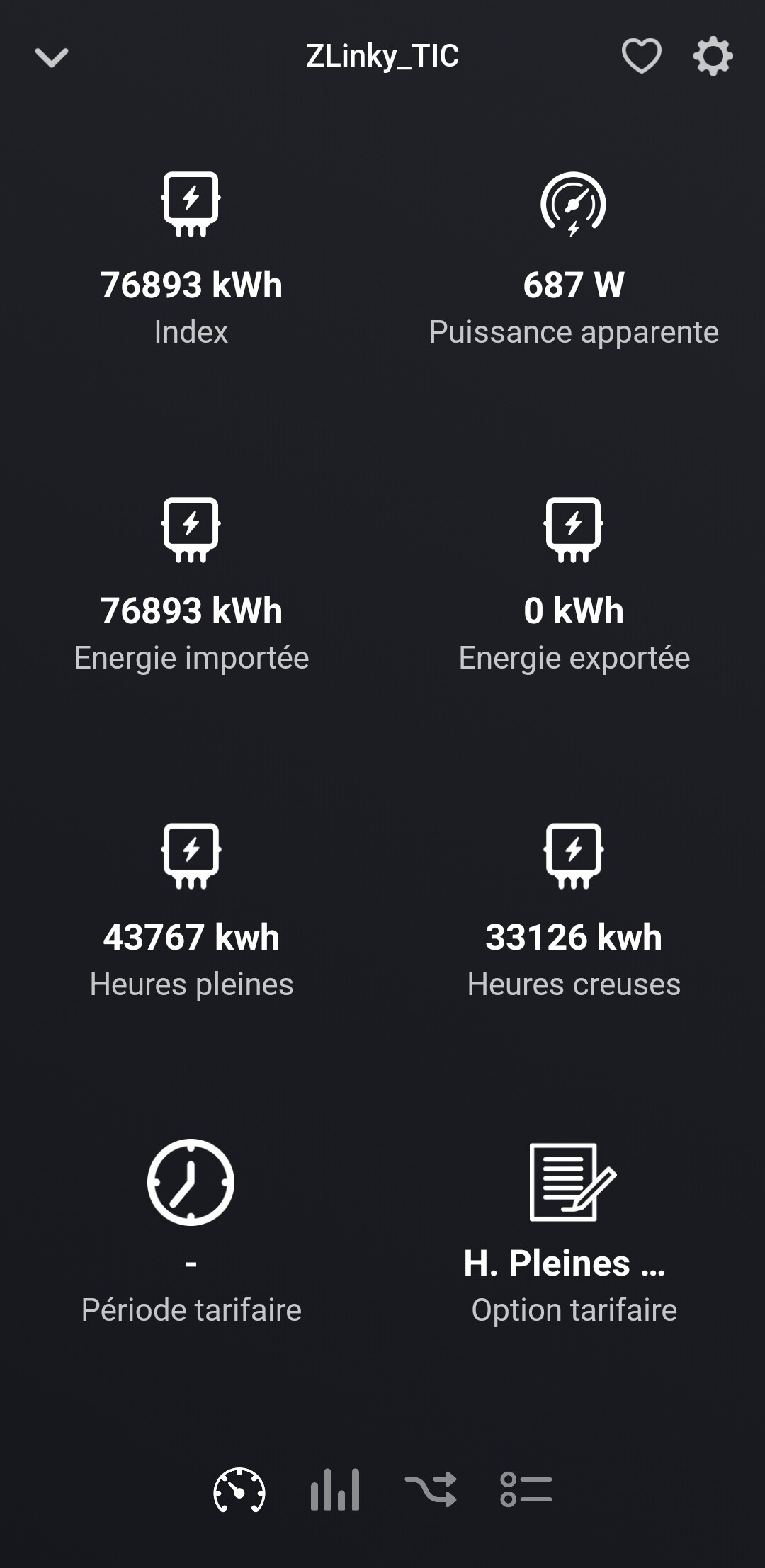Collapse the ZLinky_TIC device panel
The image size is (765, 1568).
pyautogui.click(x=52, y=57)
